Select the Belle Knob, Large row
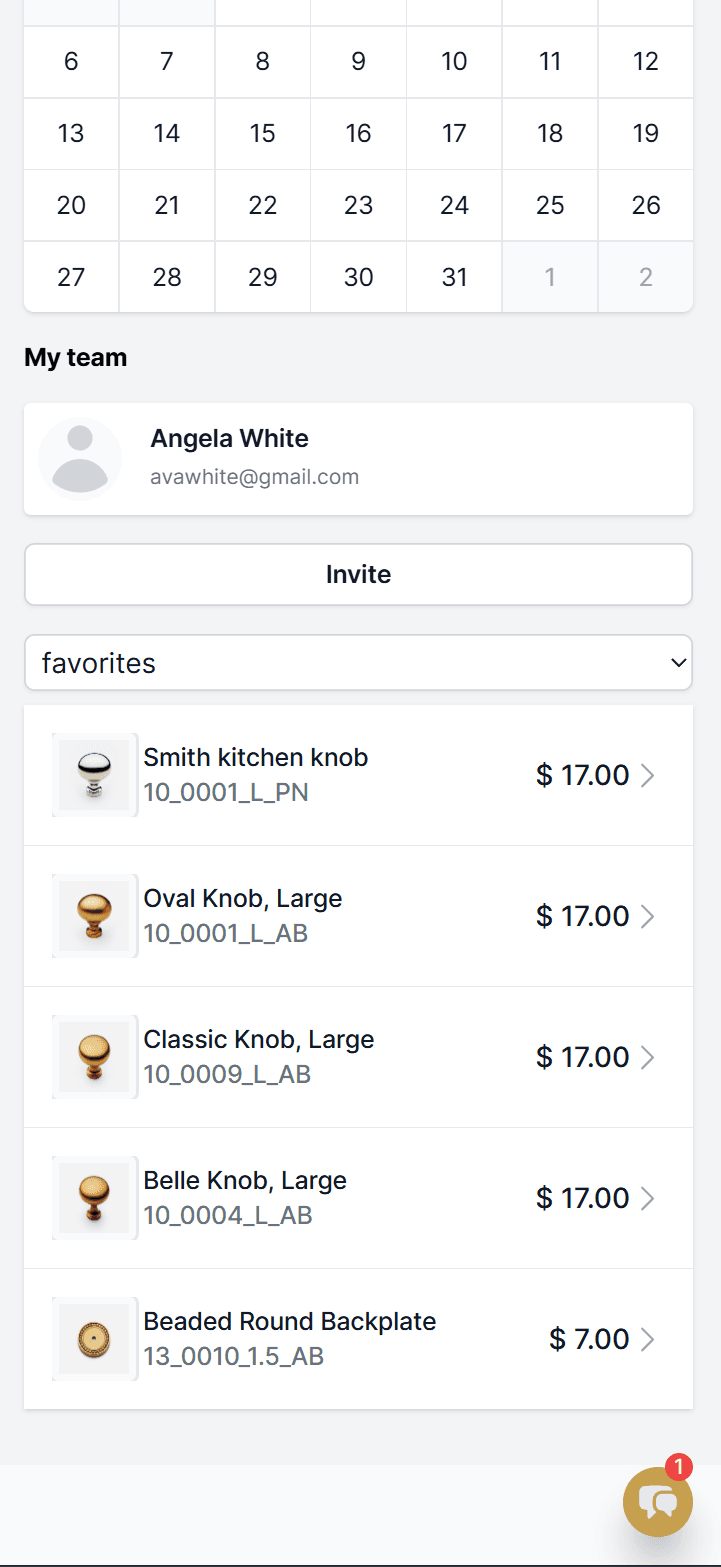Viewport: 721px width, 1567px height. point(358,1198)
